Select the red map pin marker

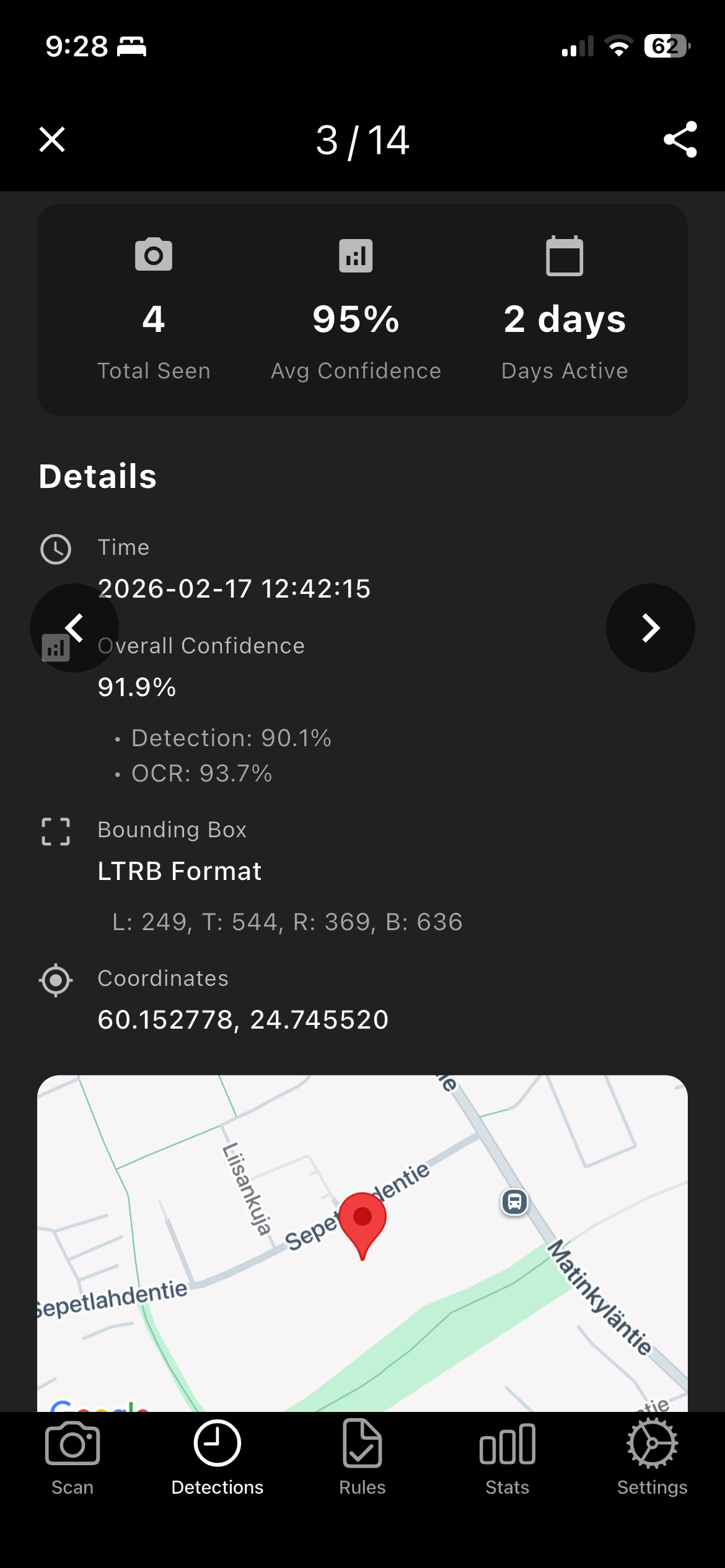[362, 1217]
